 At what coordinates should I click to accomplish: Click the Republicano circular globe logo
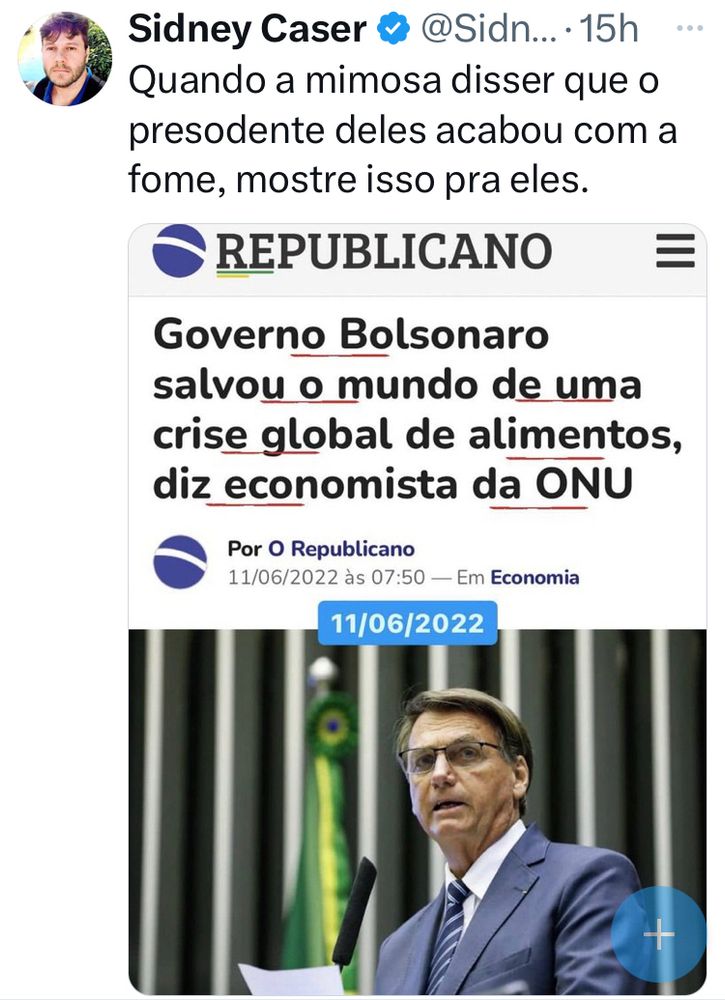pyautogui.click(x=178, y=251)
